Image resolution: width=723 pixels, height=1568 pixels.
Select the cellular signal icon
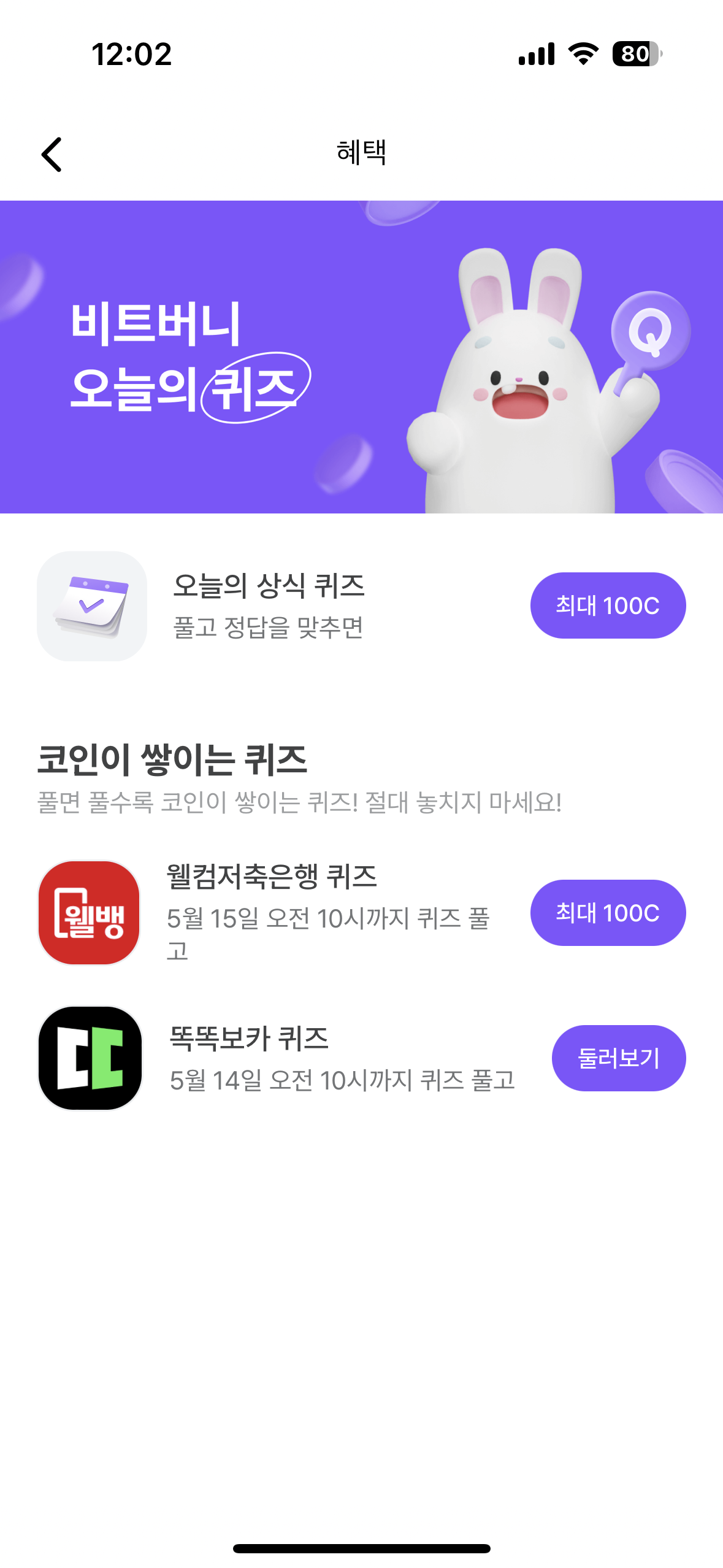coord(535,55)
